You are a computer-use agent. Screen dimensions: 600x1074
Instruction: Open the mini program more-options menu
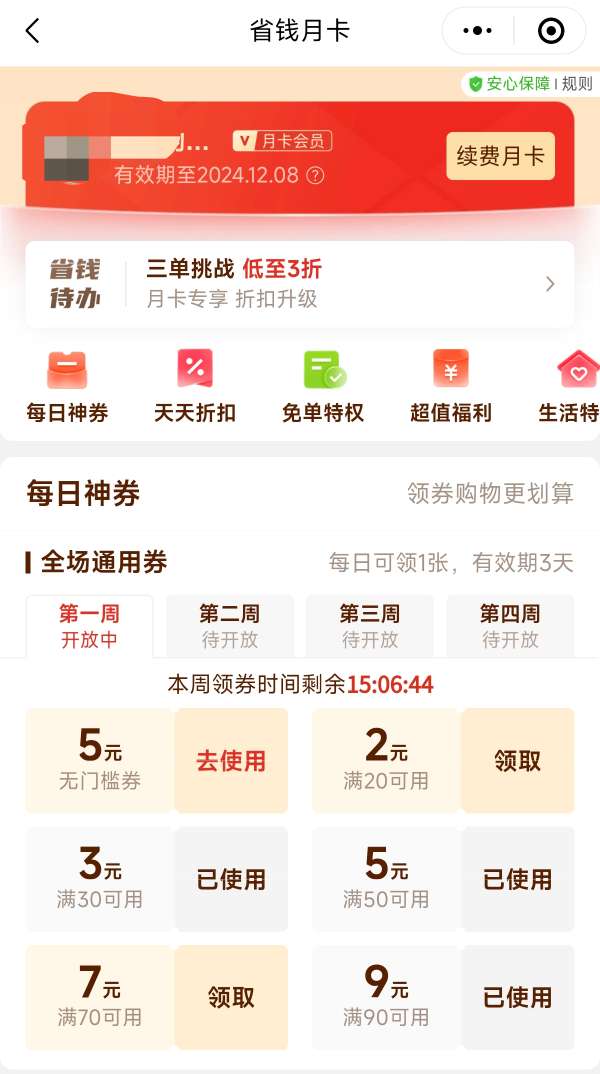pyautogui.click(x=478, y=31)
